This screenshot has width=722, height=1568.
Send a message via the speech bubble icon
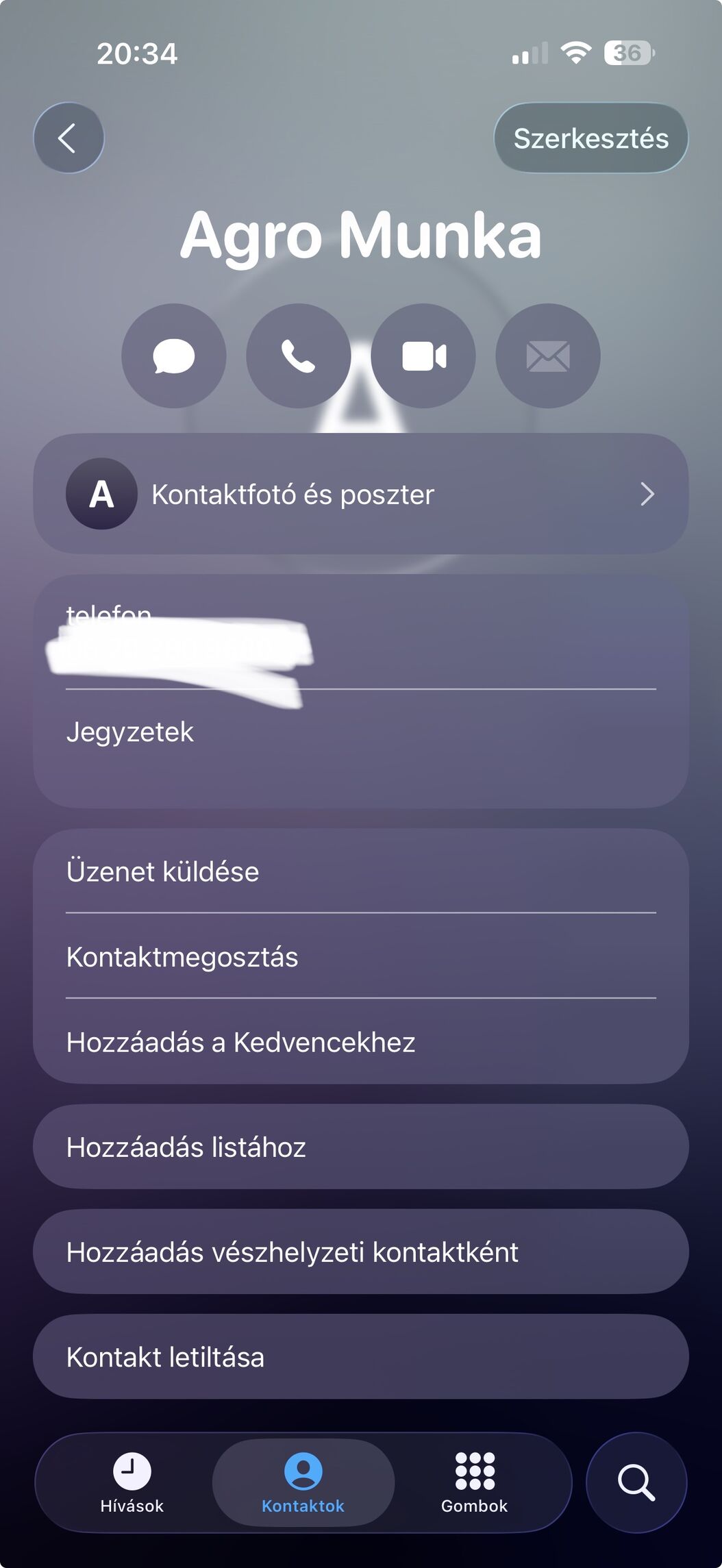(x=174, y=356)
